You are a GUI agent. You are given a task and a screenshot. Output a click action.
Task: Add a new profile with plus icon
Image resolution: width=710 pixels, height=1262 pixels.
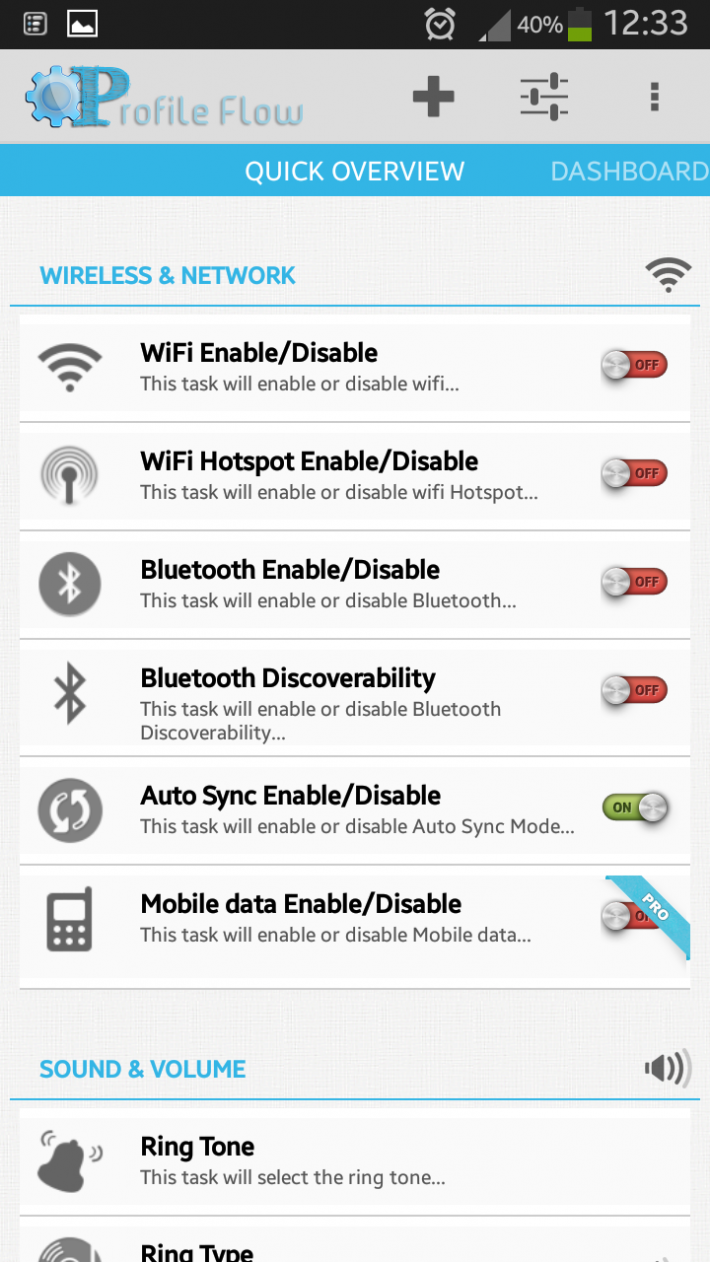[x=433, y=97]
